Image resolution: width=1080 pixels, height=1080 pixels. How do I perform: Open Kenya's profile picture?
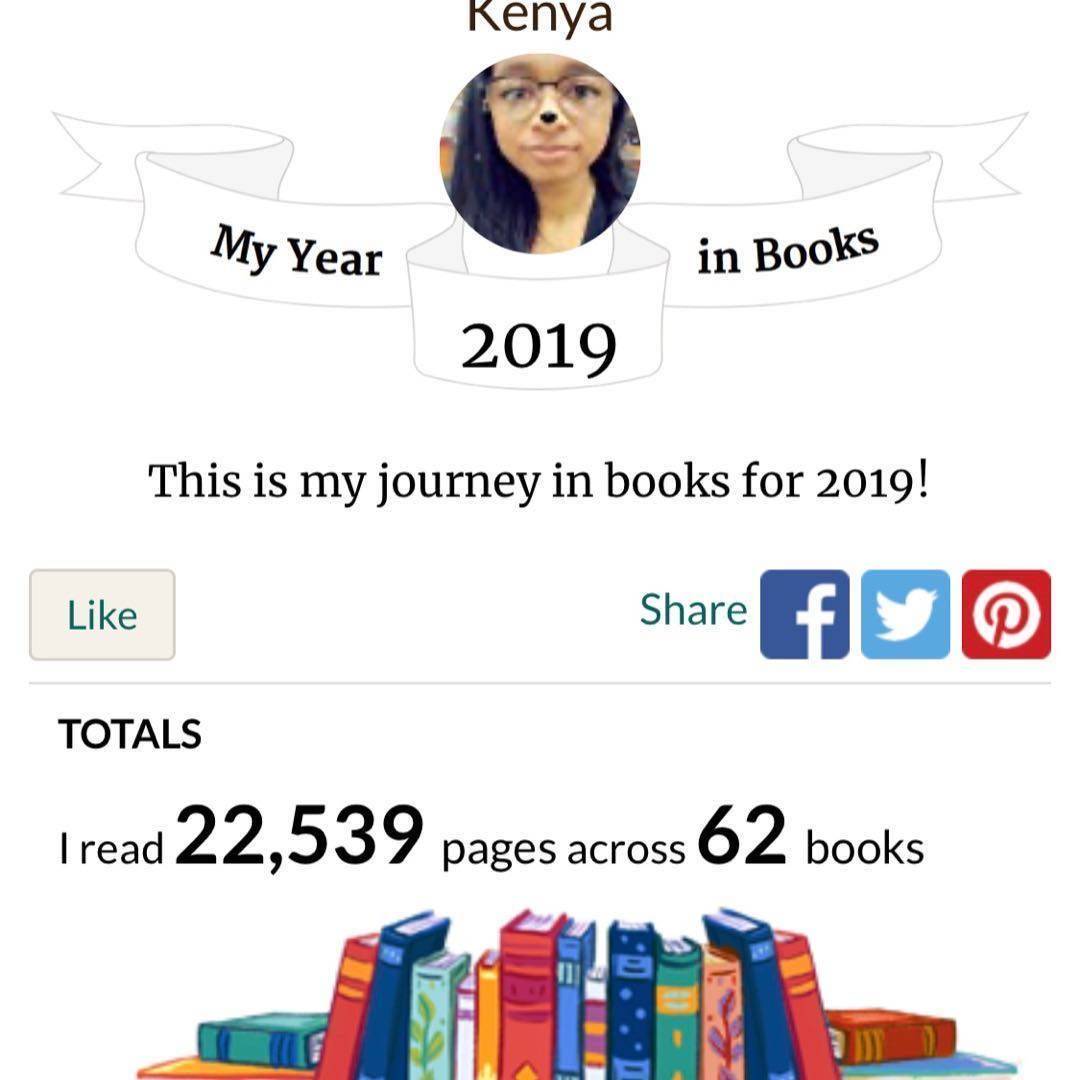point(540,153)
